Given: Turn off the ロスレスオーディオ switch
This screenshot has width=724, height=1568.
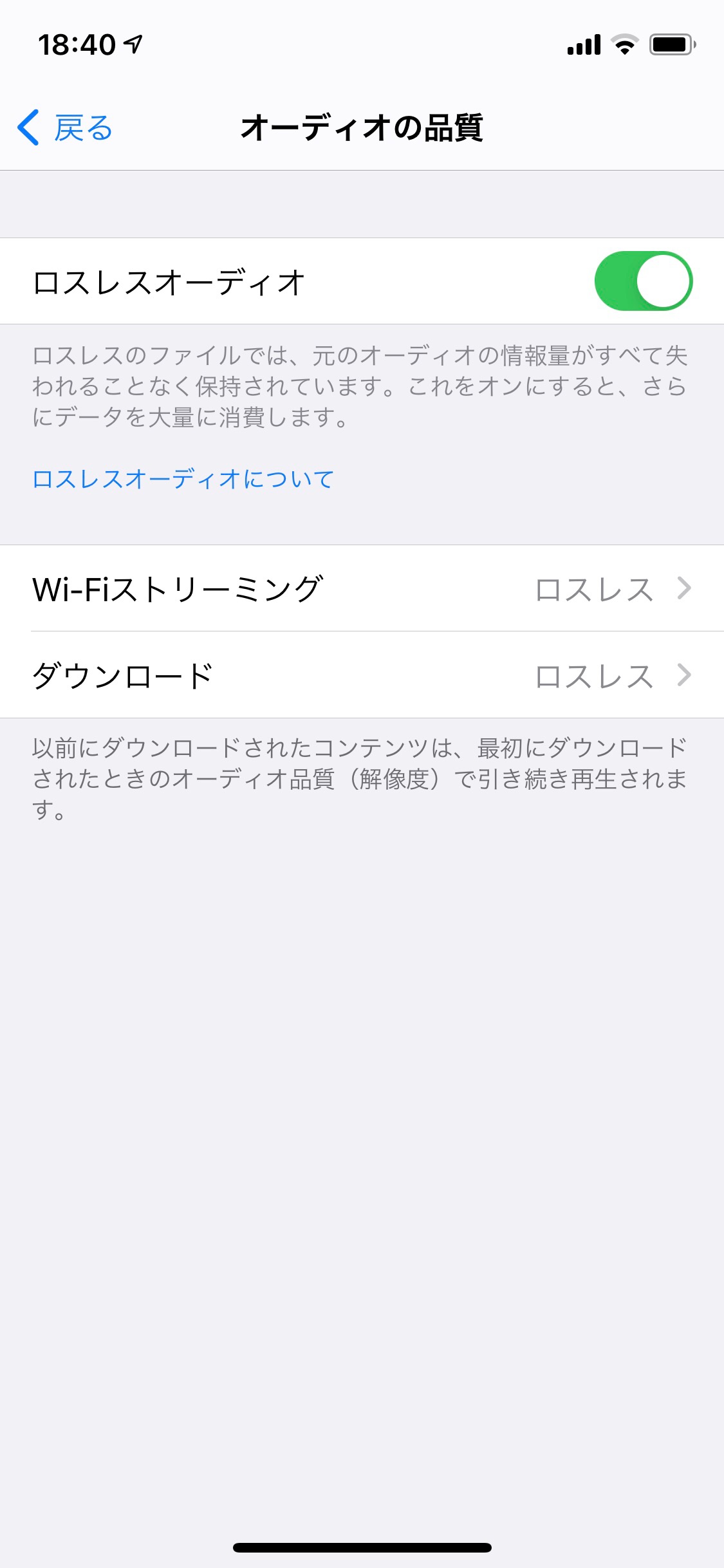Looking at the screenshot, I should [642, 281].
